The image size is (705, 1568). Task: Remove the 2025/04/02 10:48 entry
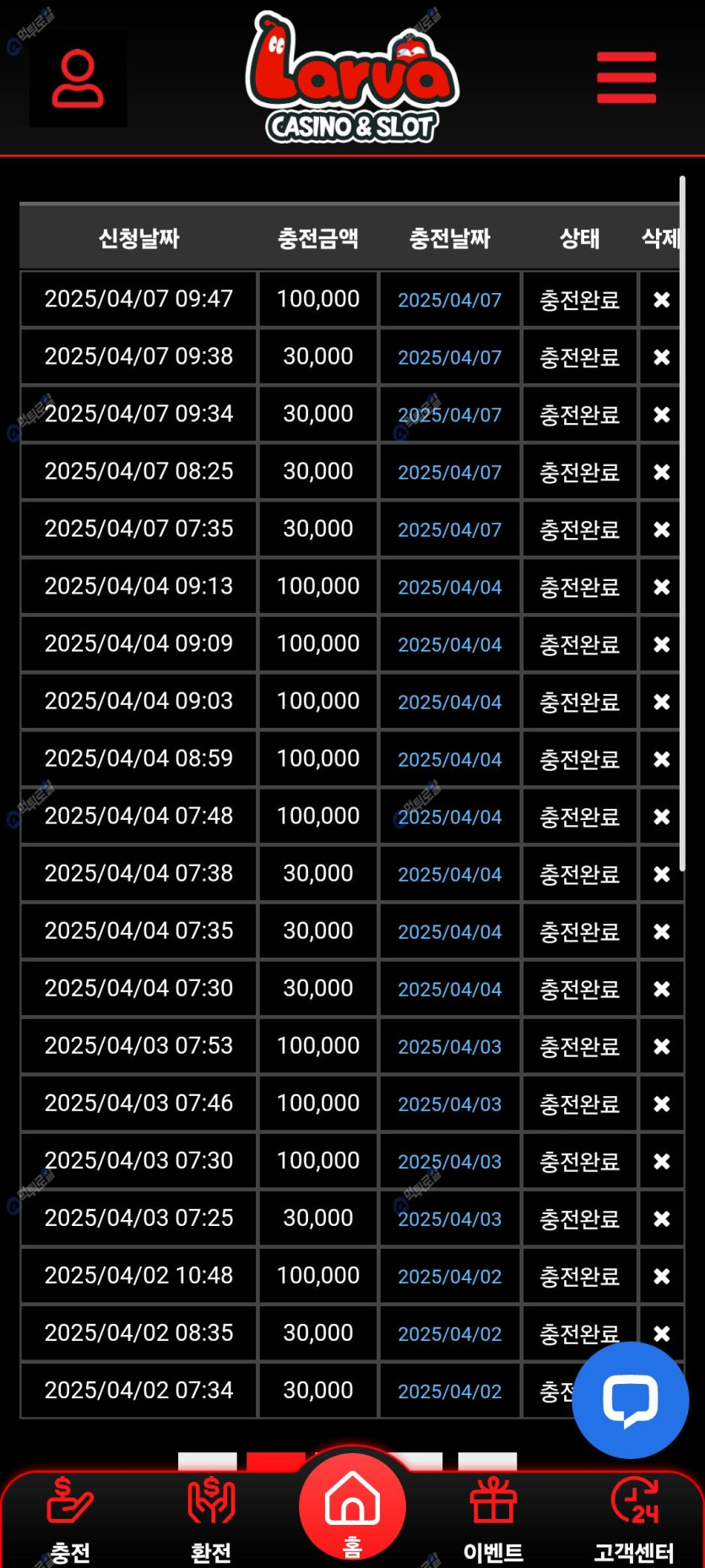(x=662, y=1276)
